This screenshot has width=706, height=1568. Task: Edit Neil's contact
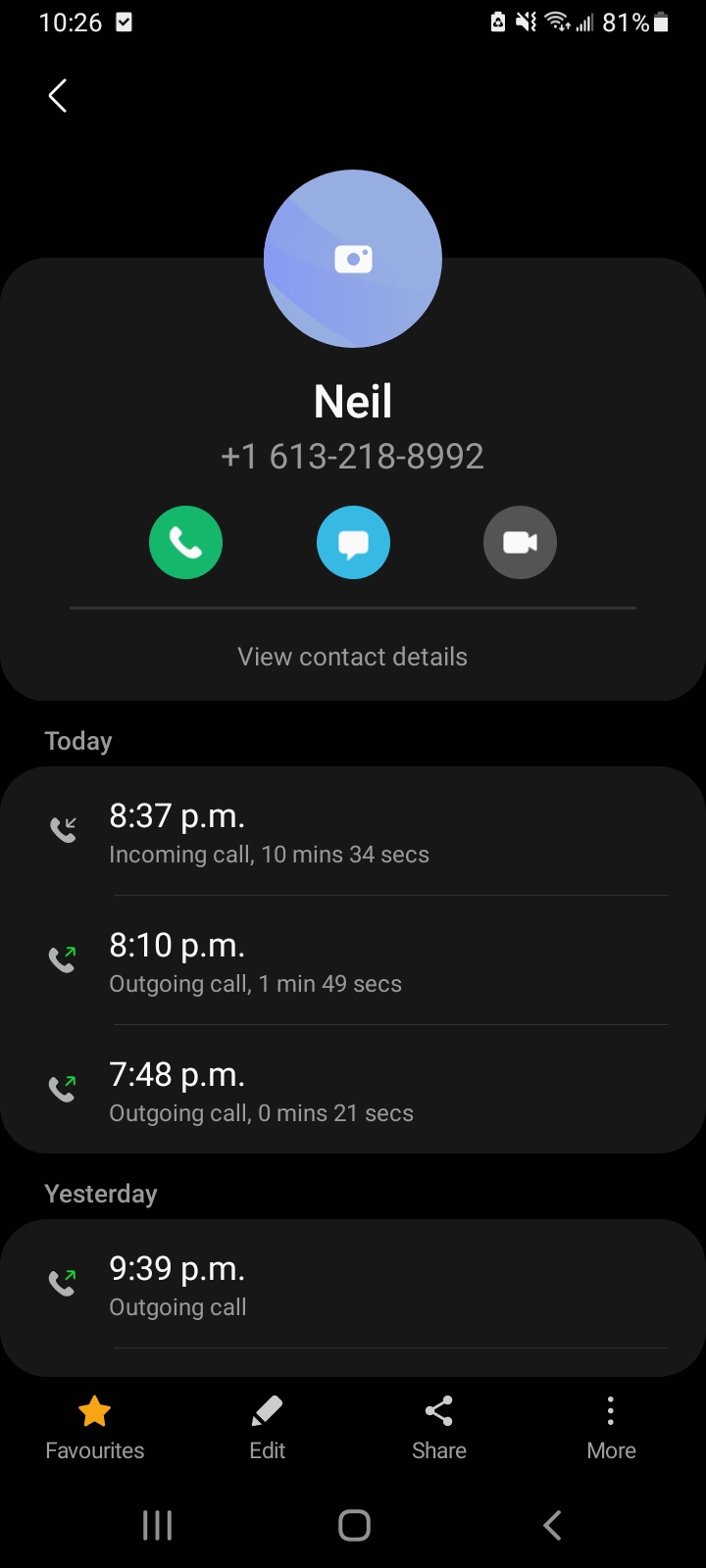click(267, 1427)
